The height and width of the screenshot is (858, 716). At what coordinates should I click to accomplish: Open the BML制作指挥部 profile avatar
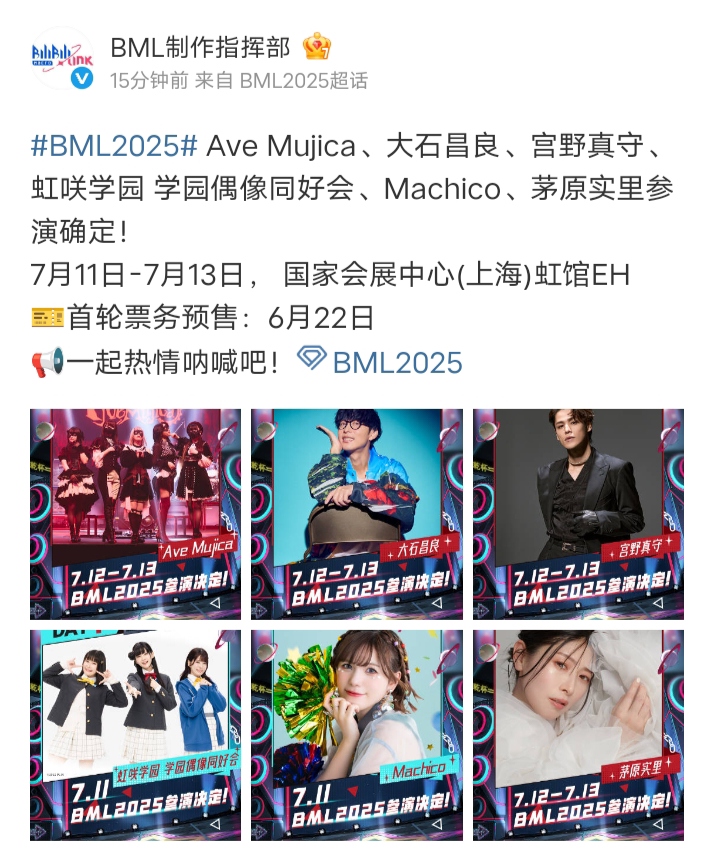click(x=62, y=59)
